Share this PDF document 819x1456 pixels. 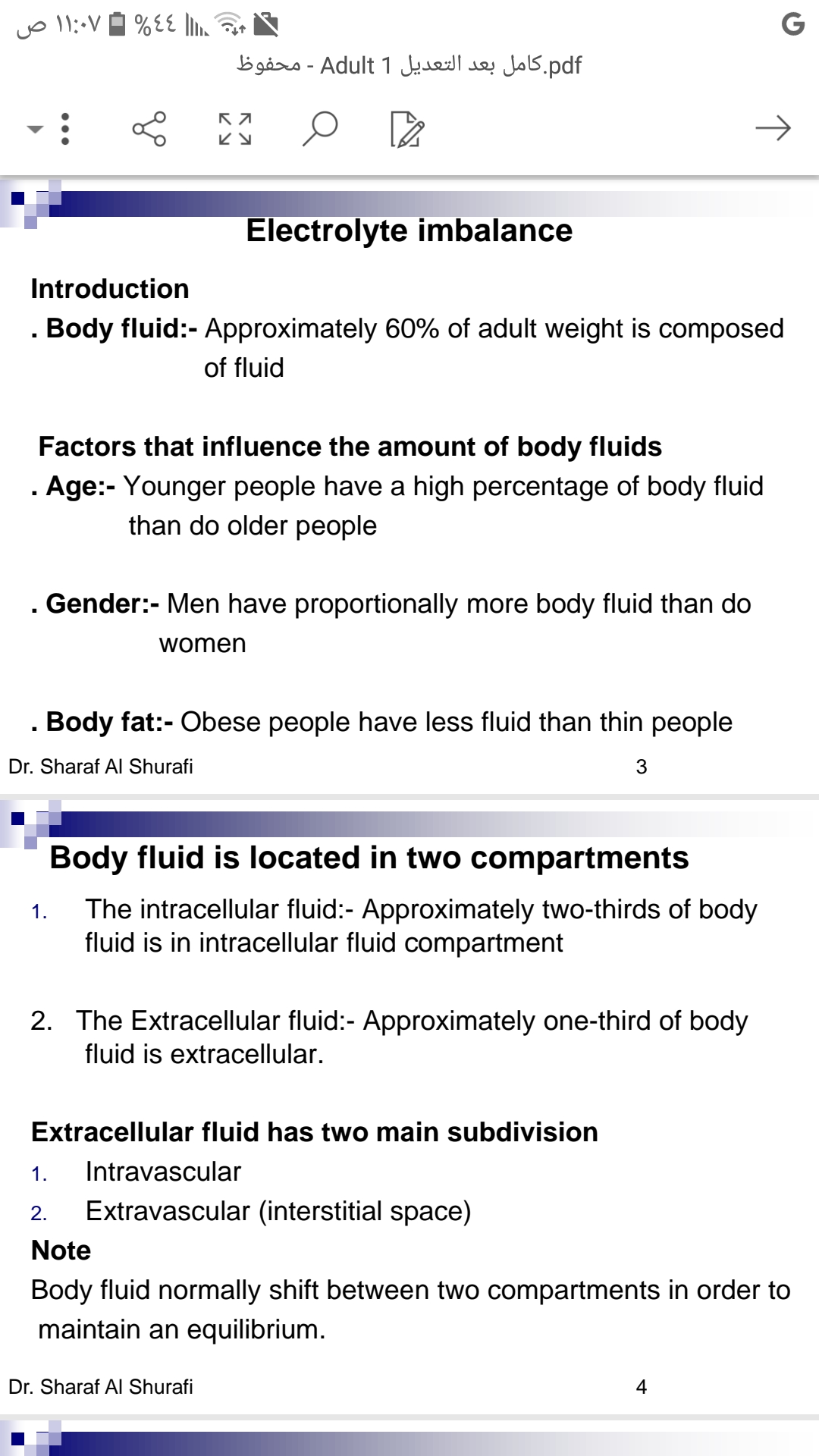coord(149,129)
